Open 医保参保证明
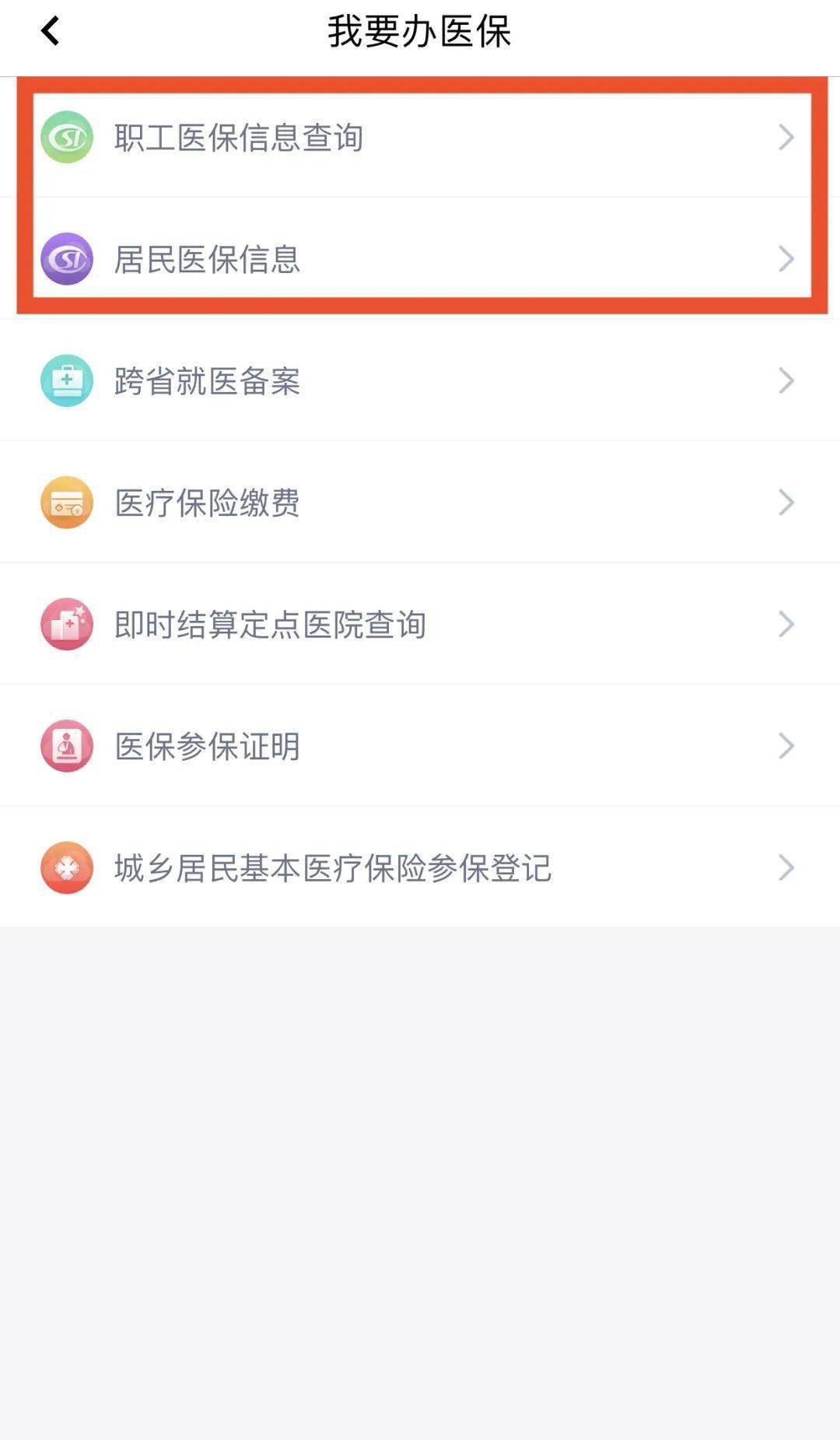This screenshot has width=840, height=1440. click(208, 746)
